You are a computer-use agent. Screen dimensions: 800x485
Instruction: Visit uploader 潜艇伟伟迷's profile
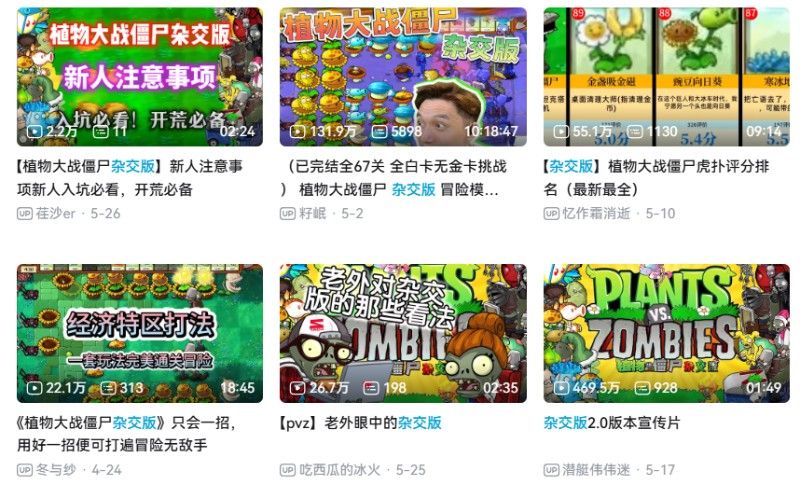(596, 469)
